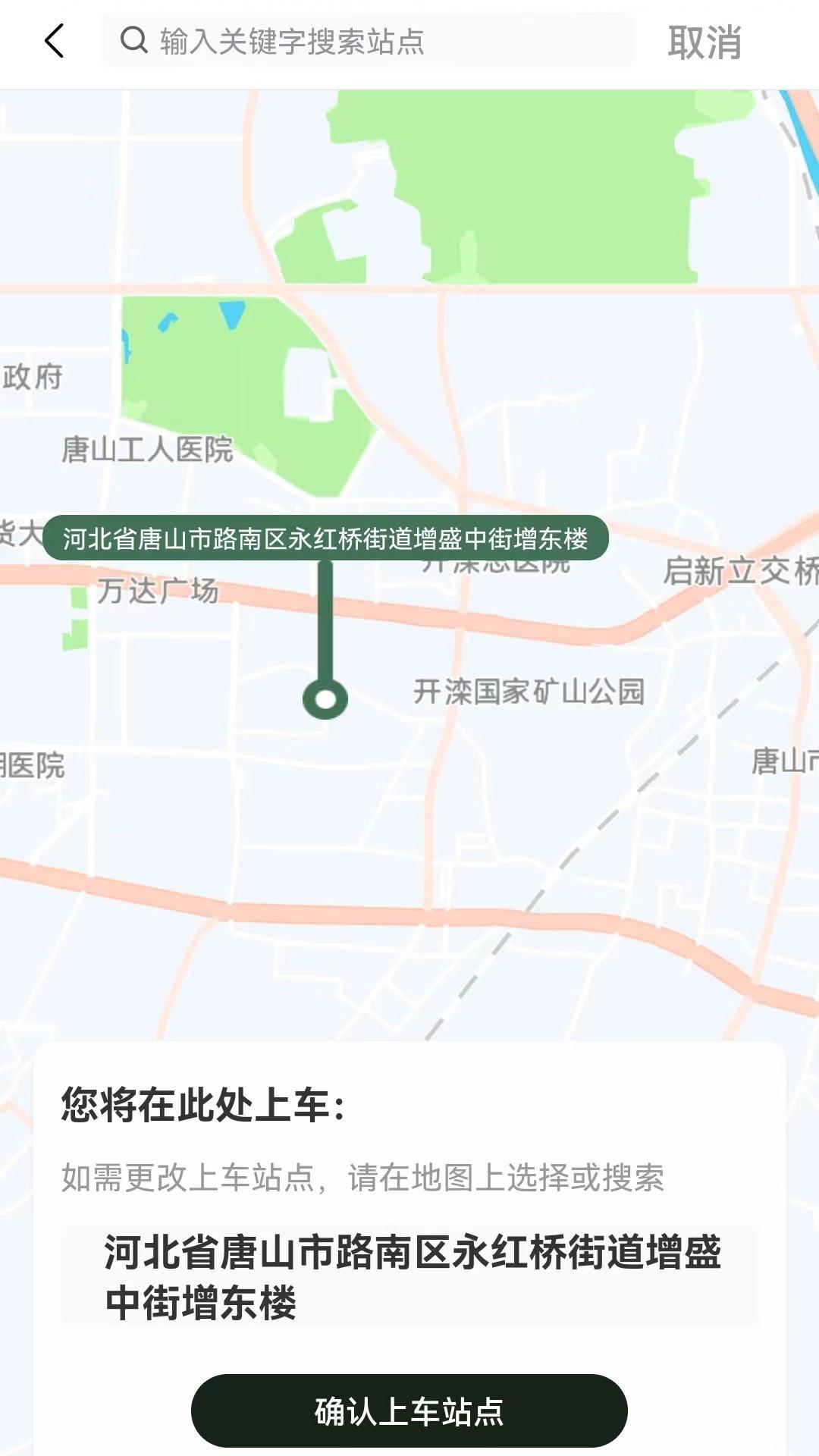Click 开滦国家矿山公园 map label
The image size is (819, 1456).
(x=531, y=692)
